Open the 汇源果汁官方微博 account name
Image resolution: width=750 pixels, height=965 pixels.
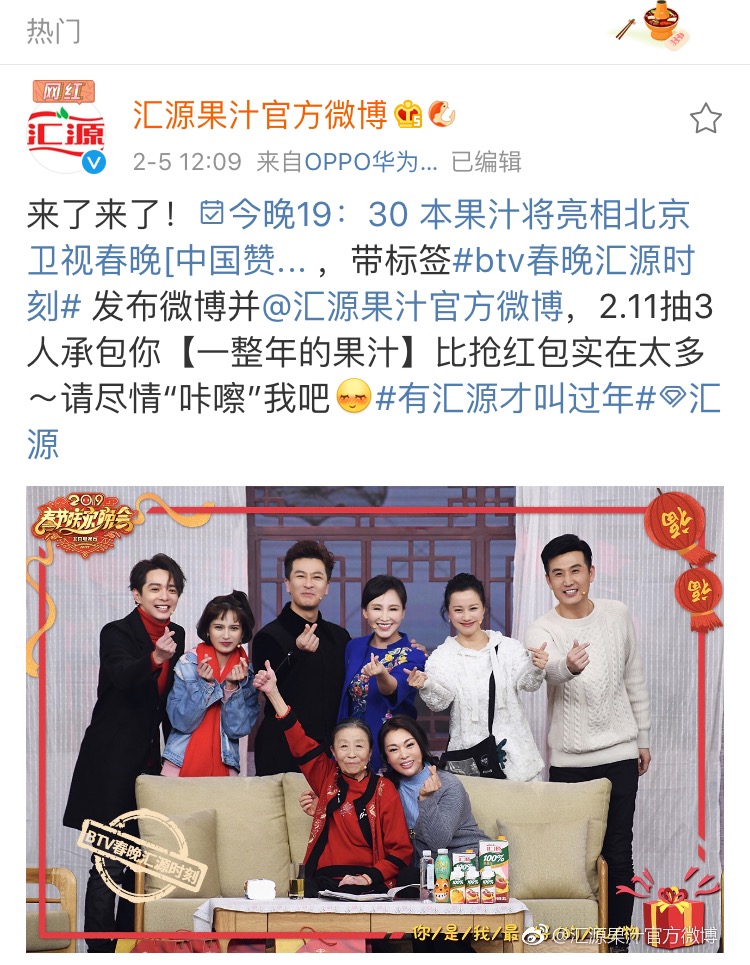coord(260,117)
